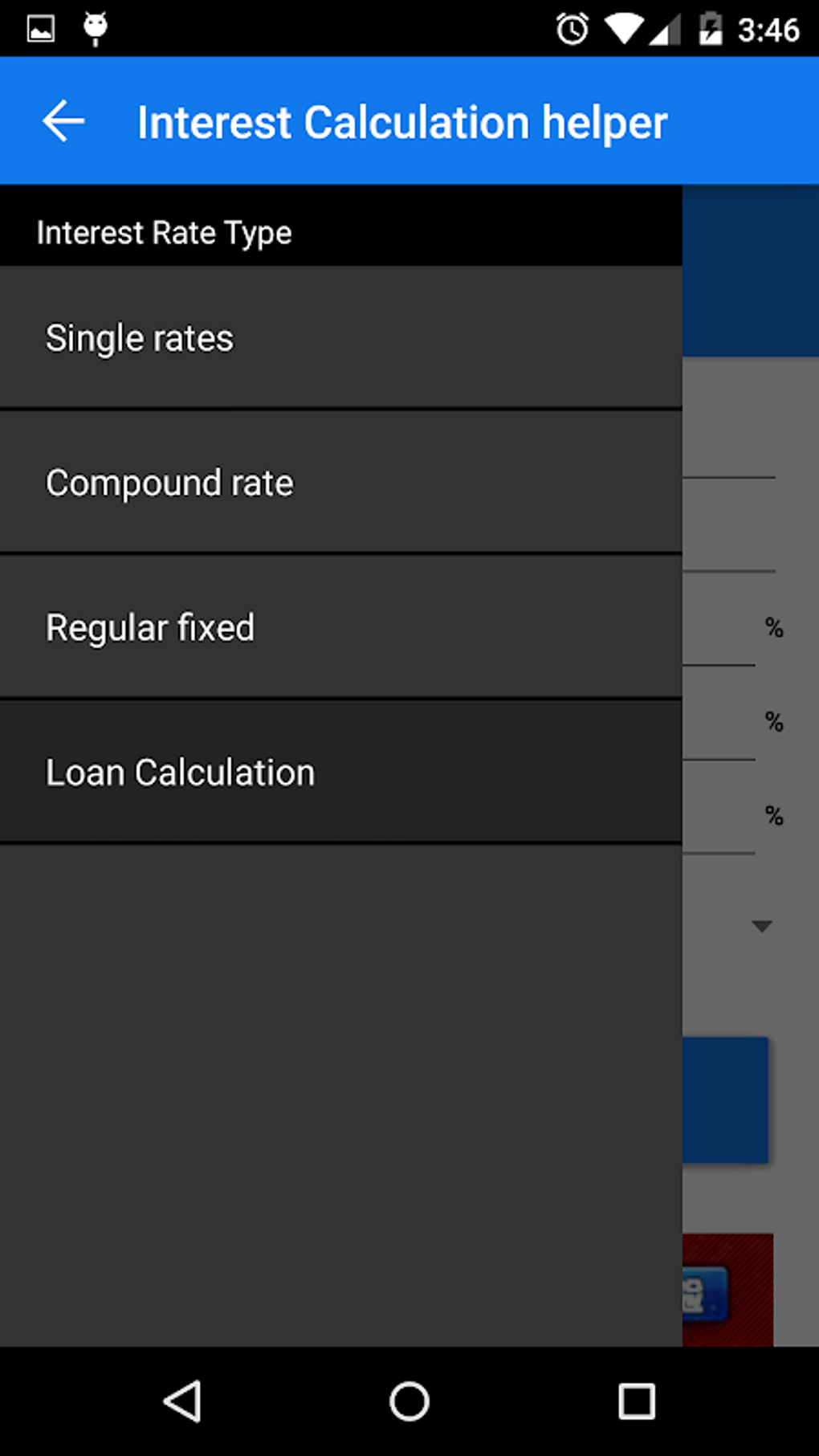The height and width of the screenshot is (1456, 819).
Task: Go to the Android home screen
Action: pyautogui.click(x=409, y=1402)
